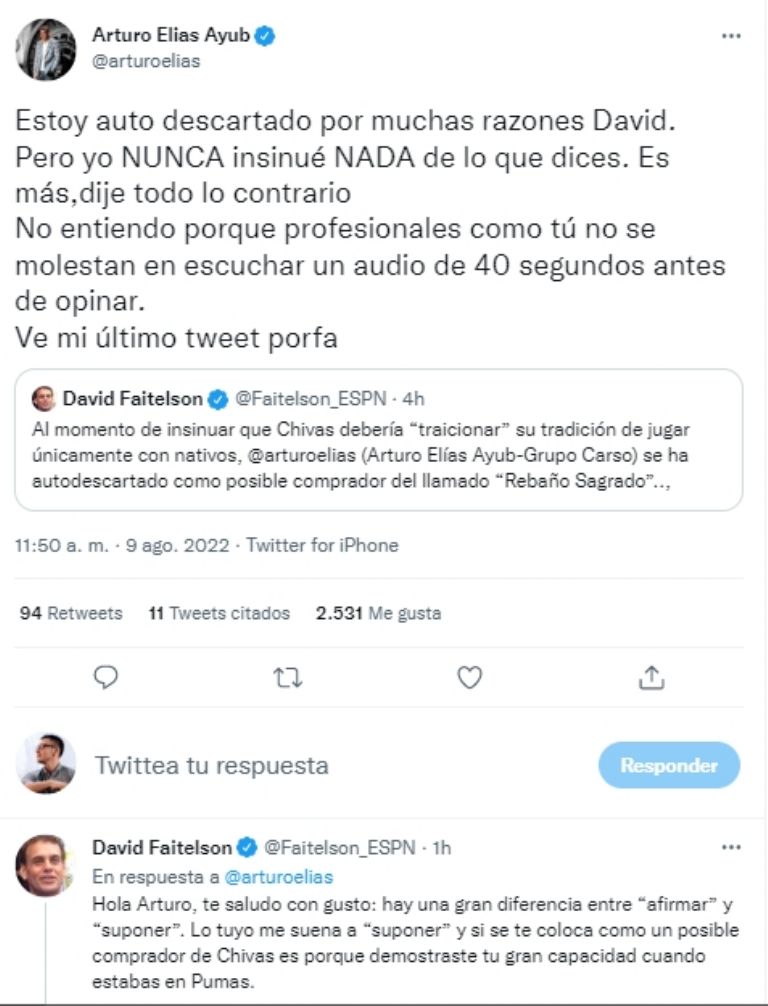
Task: Reply using the comment bubble icon
Action: [x=106, y=679]
